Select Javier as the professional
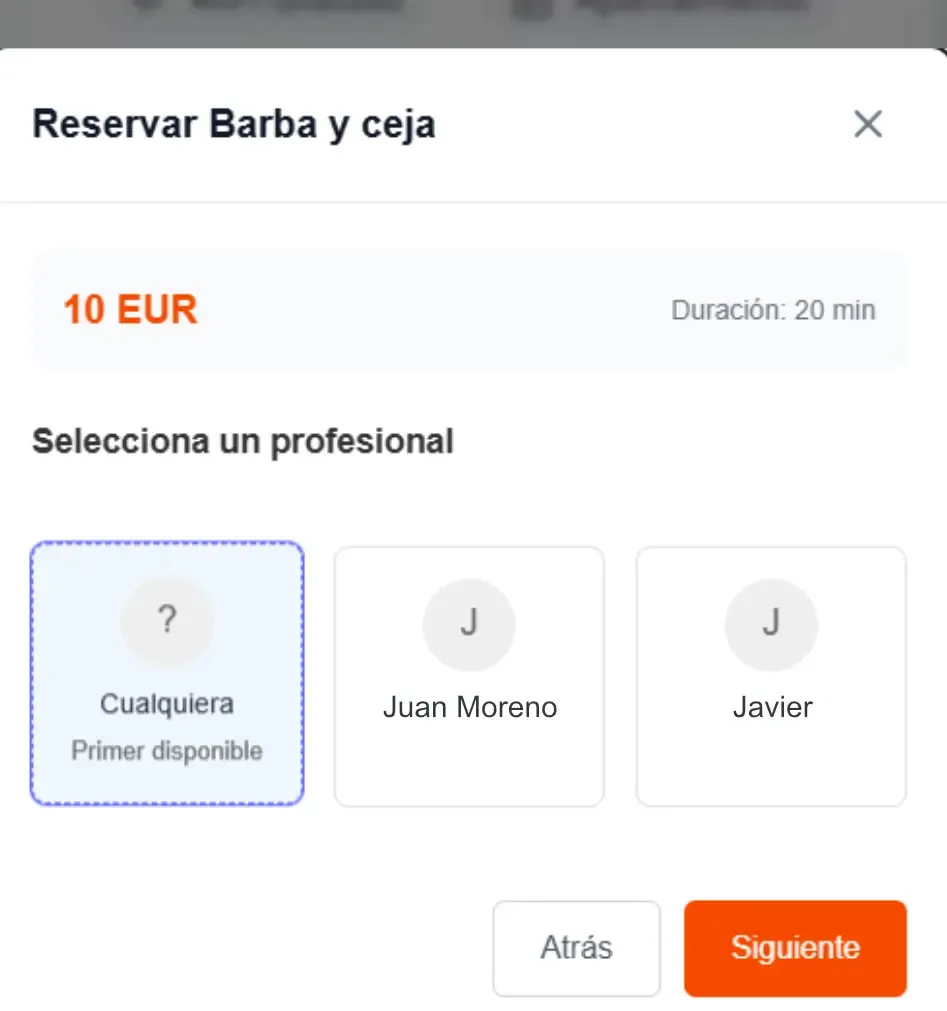This screenshot has width=947, height=1011. coord(770,676)
